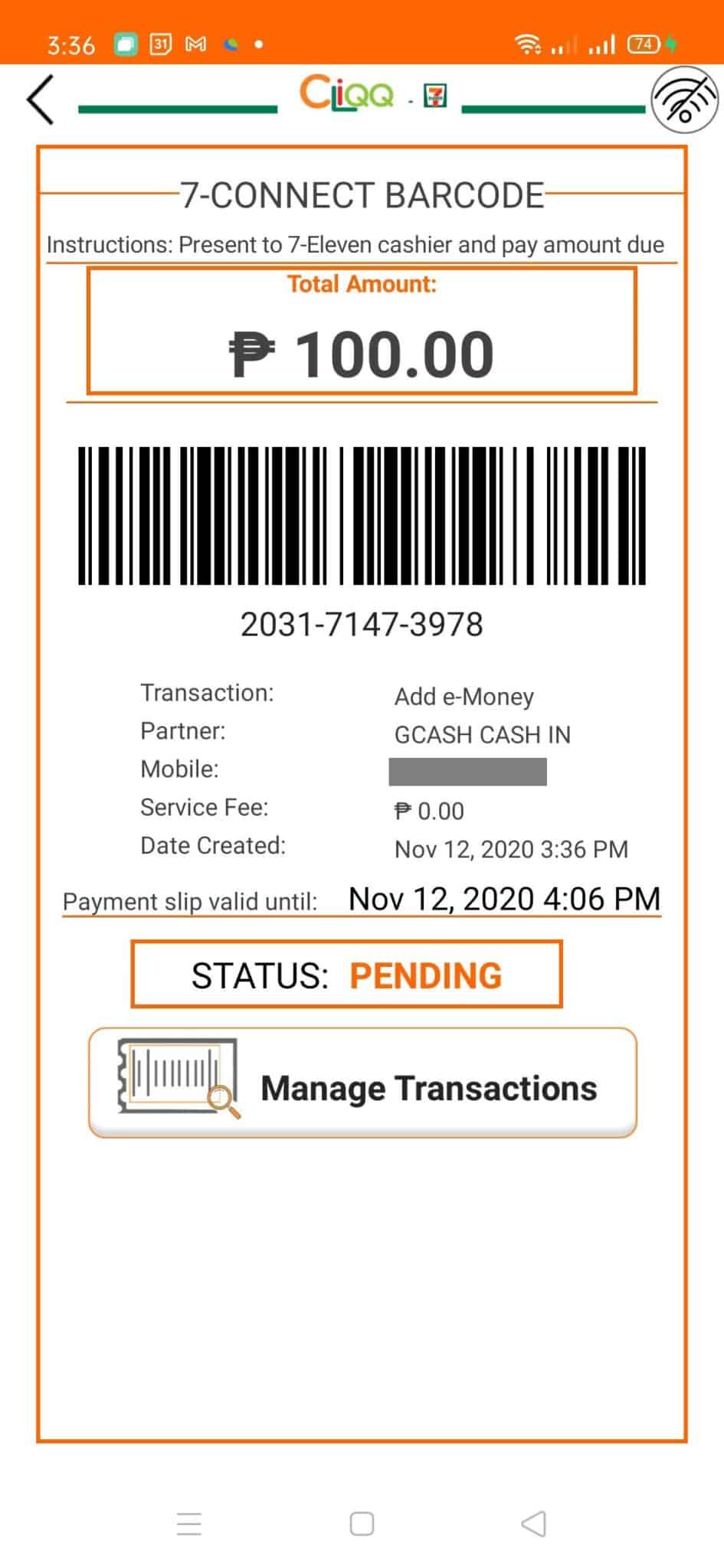Tap the home button in navigation bar
The width and height of the screenshot is (724, 1568).
362,1522
